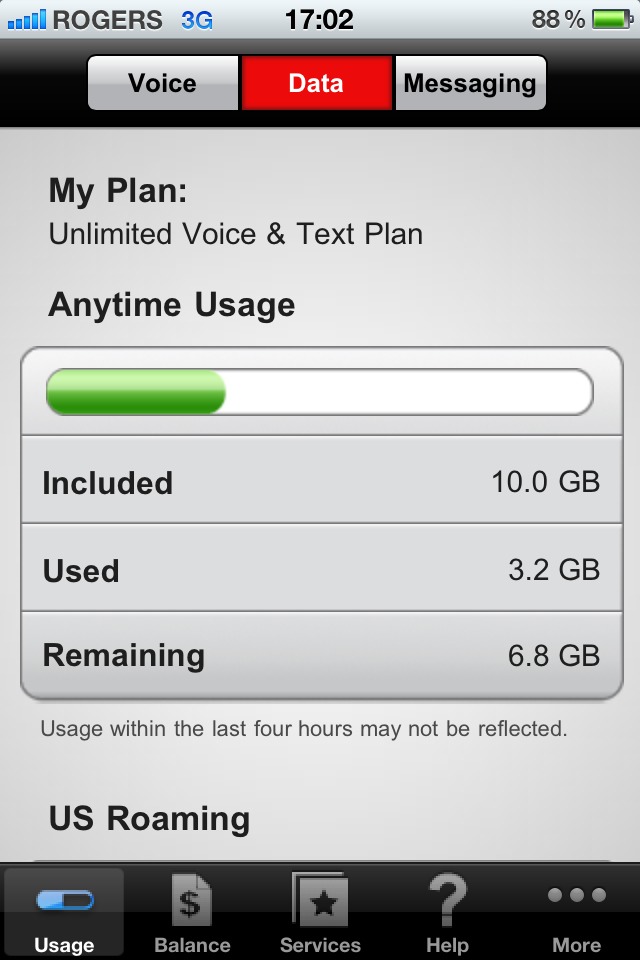The image size is (640, 960).
Task: Go to the Balance tab
Action: [192, 914]
